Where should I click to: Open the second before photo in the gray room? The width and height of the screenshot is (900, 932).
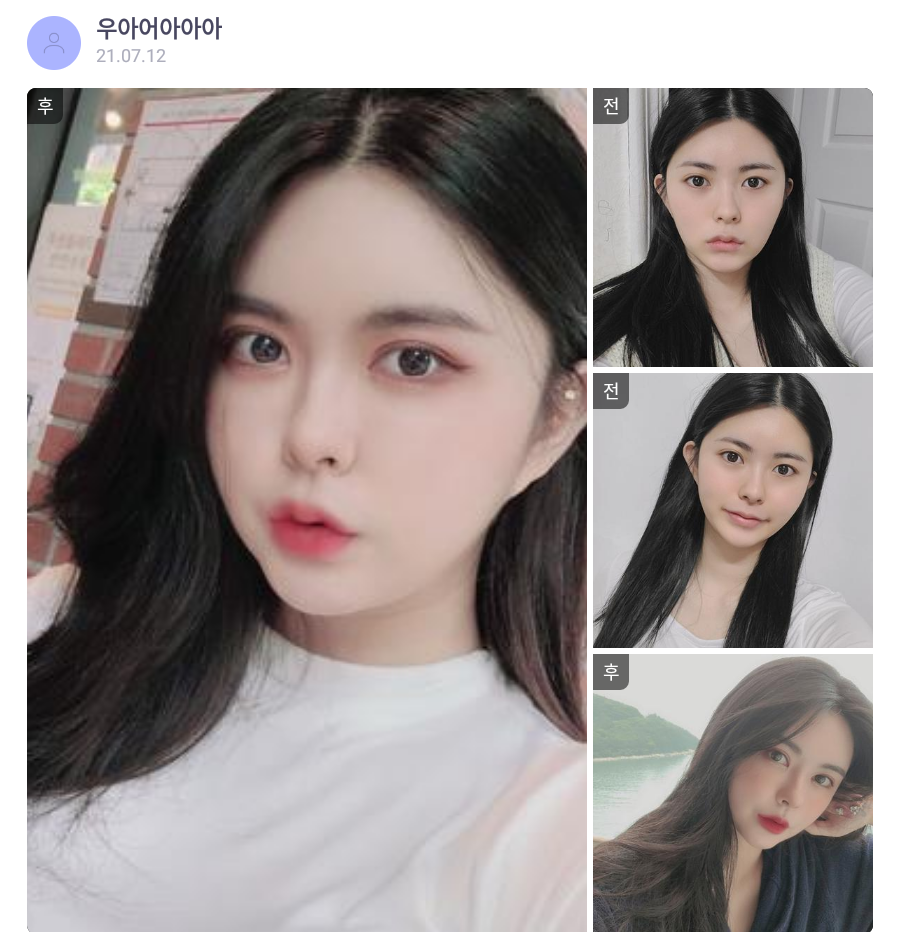(x=732, y=510)
